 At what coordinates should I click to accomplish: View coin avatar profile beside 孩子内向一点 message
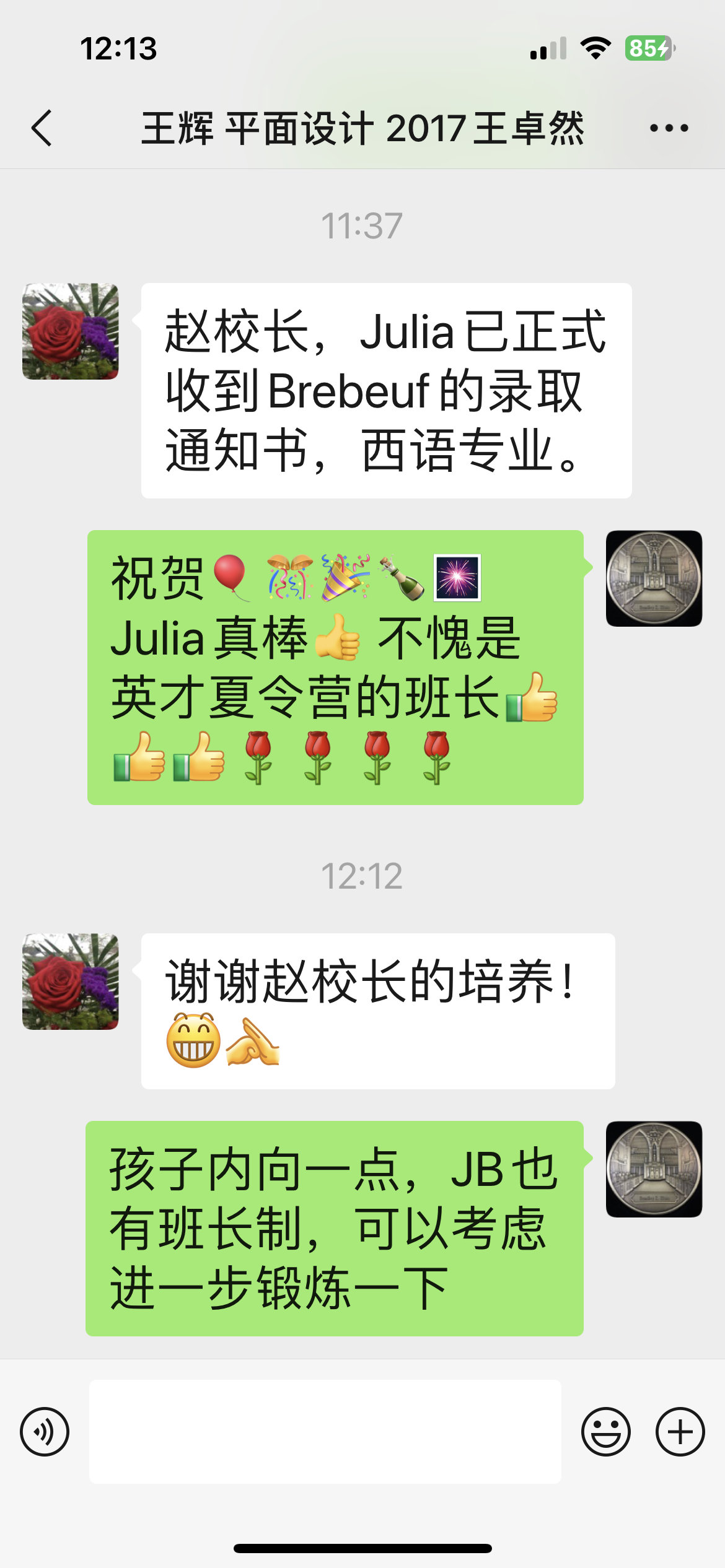(654, 1169)
